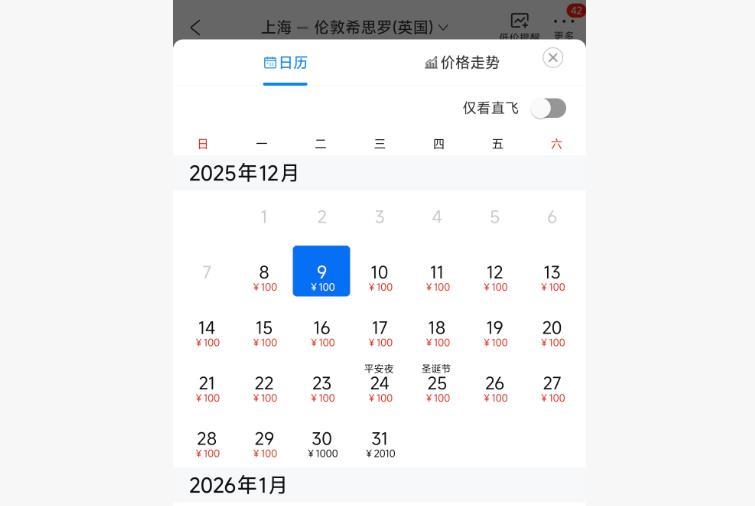Choose 圣诞节 December 25
The height and width of the screenshot is (506, 755).
(437, 385)
